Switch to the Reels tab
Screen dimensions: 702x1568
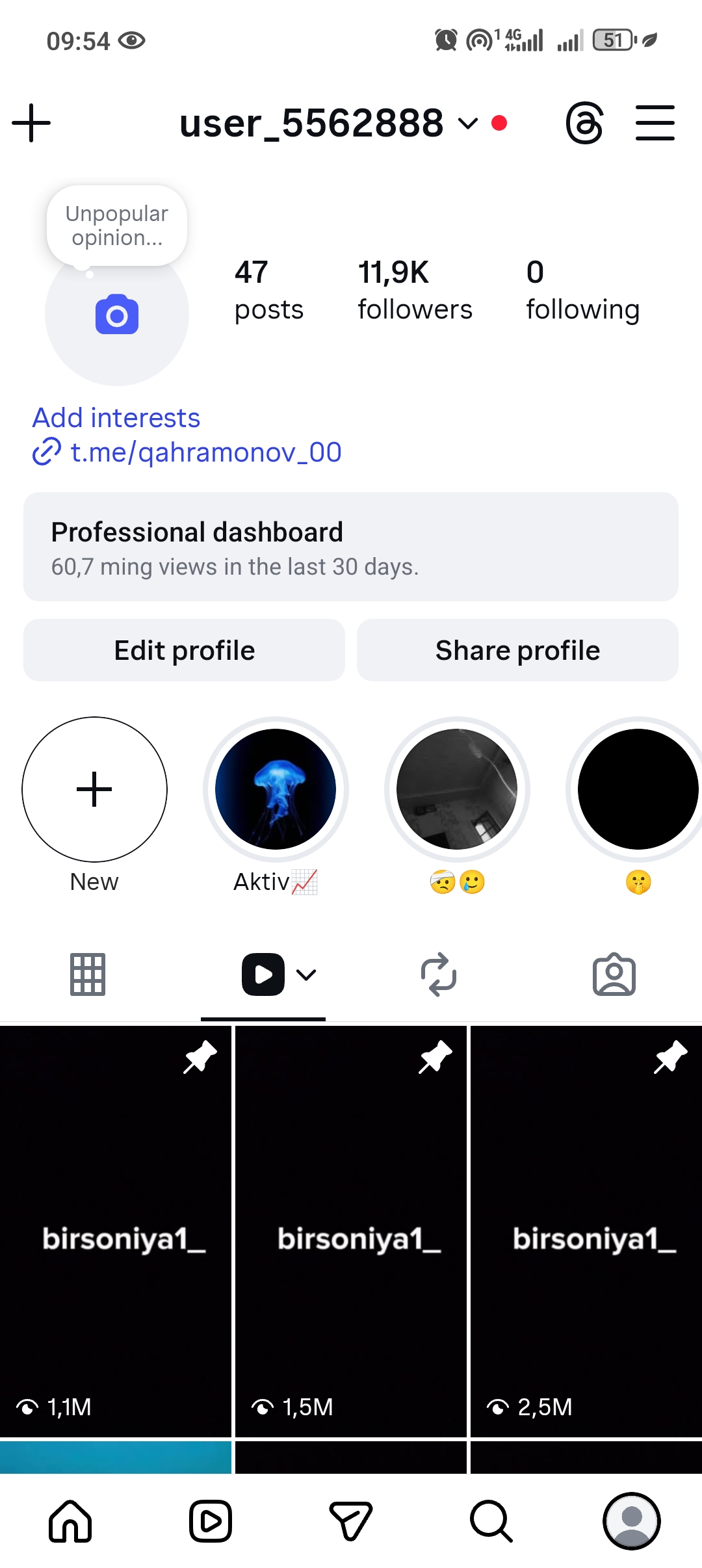pyautogui.click(x=262, y=973)
